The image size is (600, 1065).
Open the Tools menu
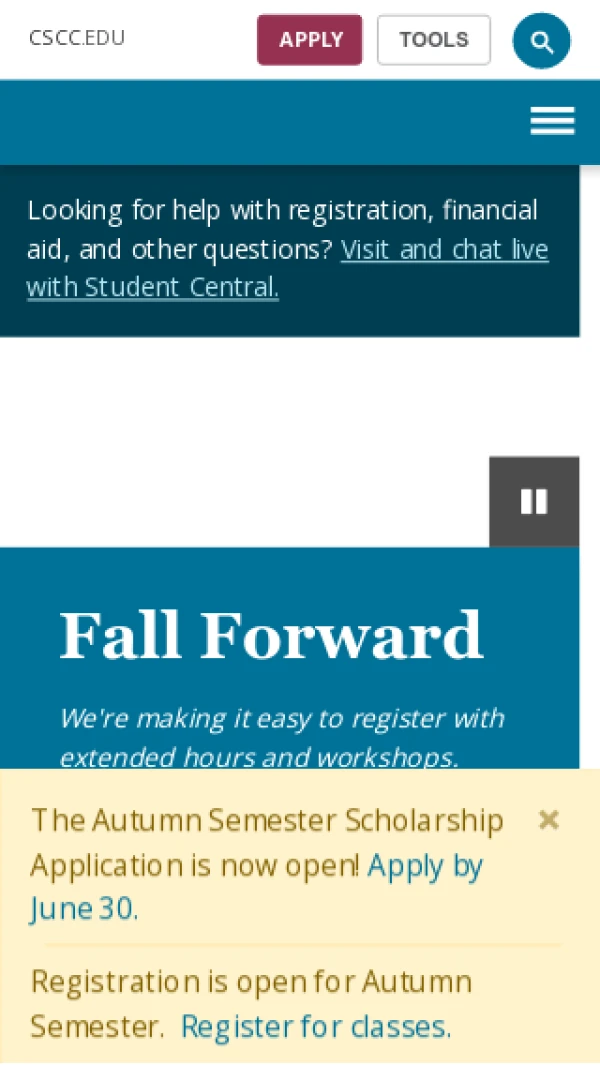(x=434, y=40)
